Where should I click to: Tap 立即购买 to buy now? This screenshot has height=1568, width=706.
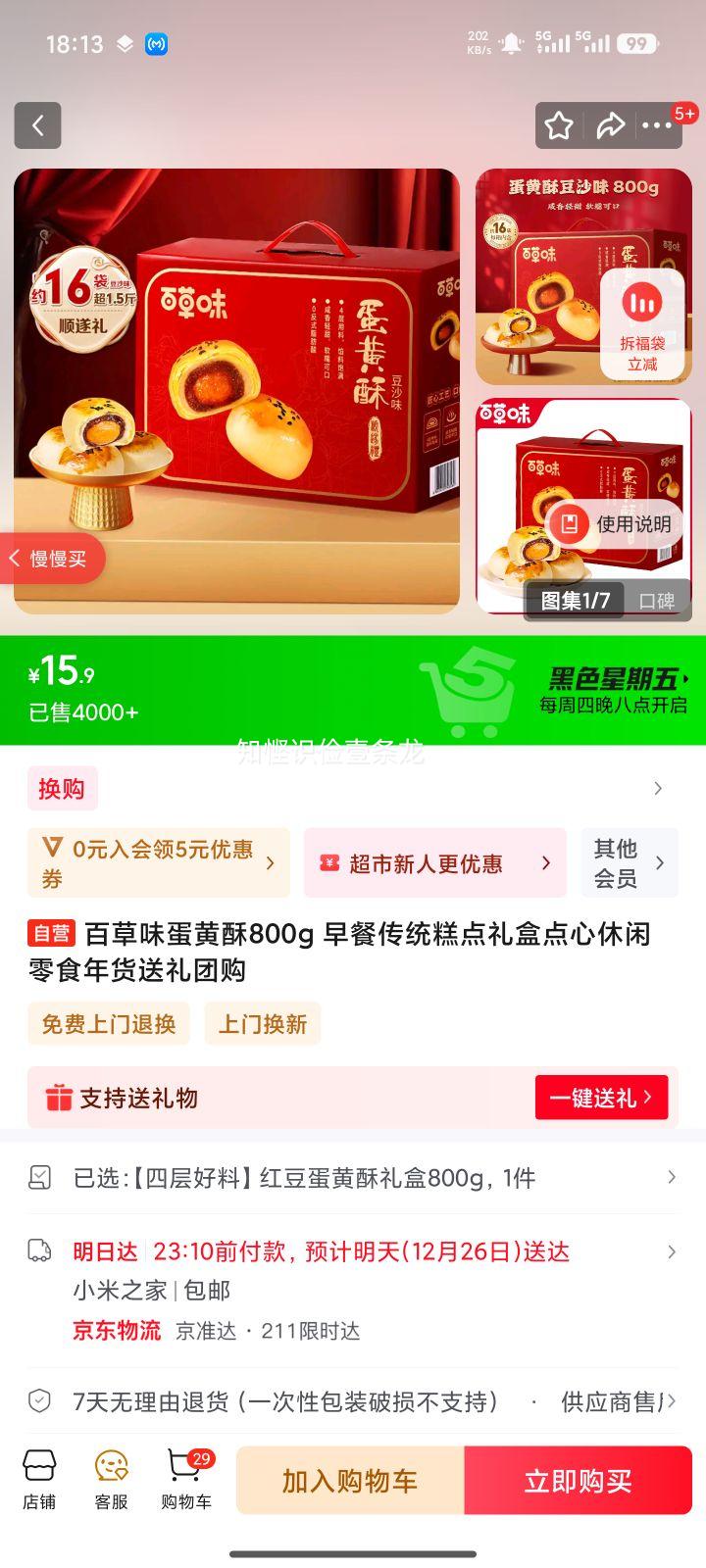coord(577,1480)
